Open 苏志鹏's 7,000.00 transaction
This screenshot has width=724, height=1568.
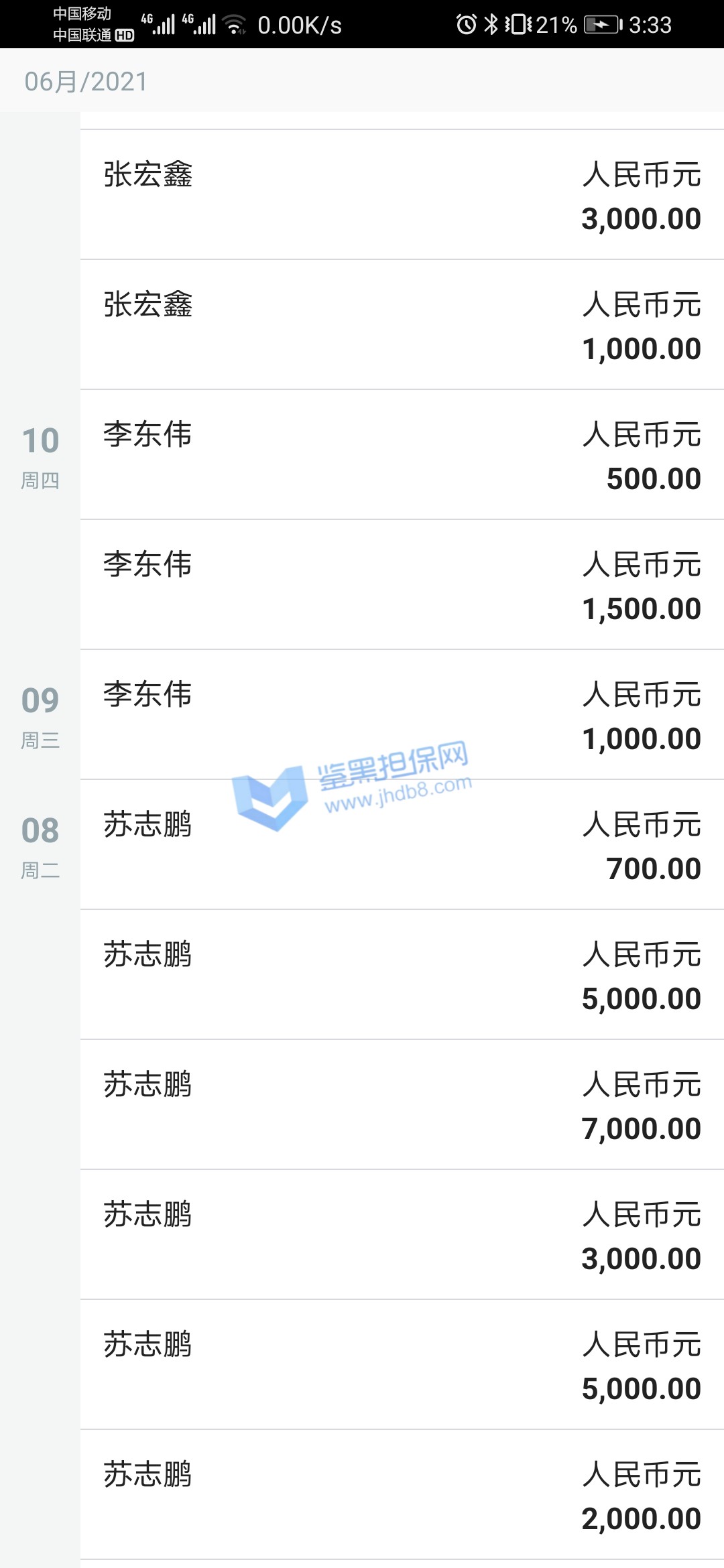[402, 1105]
